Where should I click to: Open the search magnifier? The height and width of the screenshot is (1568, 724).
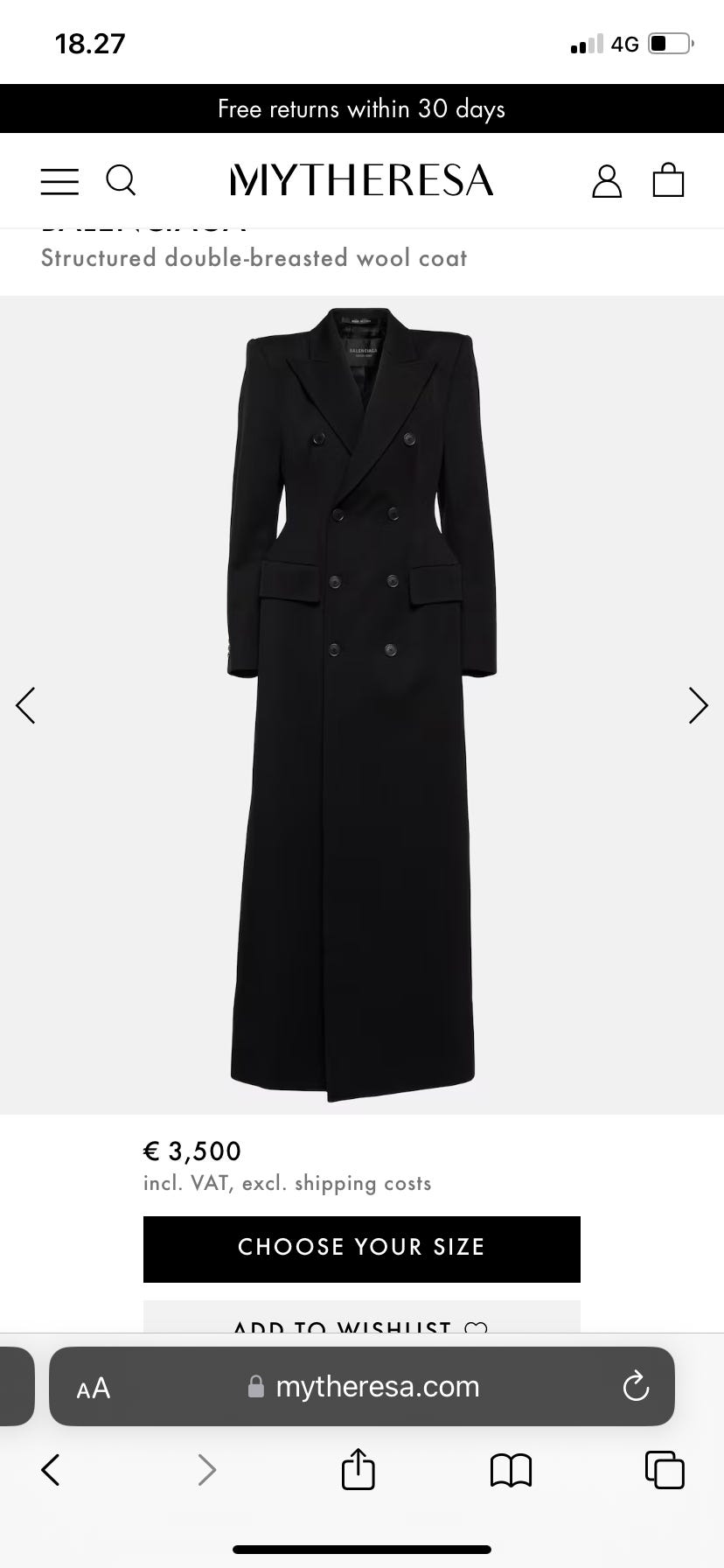pos(121,180)
